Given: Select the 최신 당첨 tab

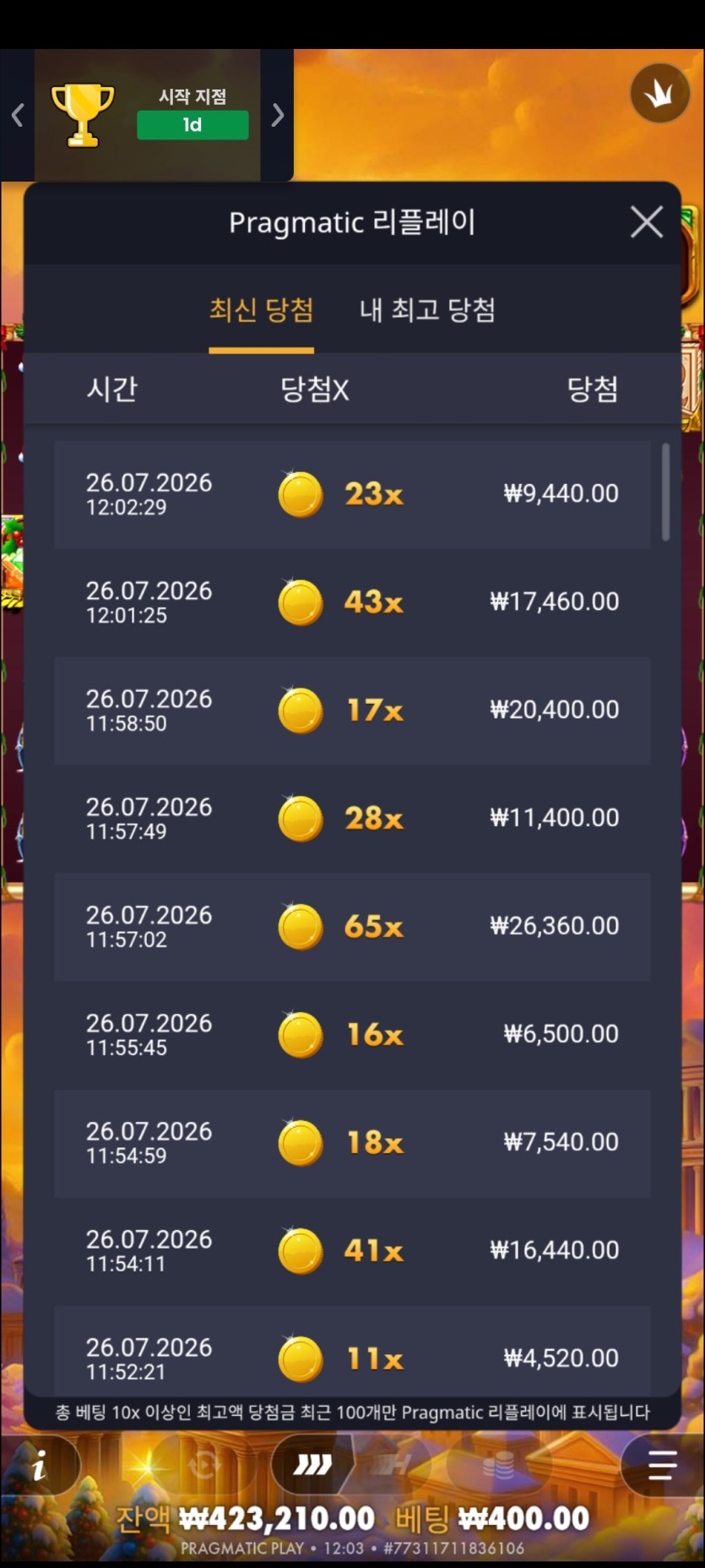Looking at the screenshot, I should click(x=261, y=309).
